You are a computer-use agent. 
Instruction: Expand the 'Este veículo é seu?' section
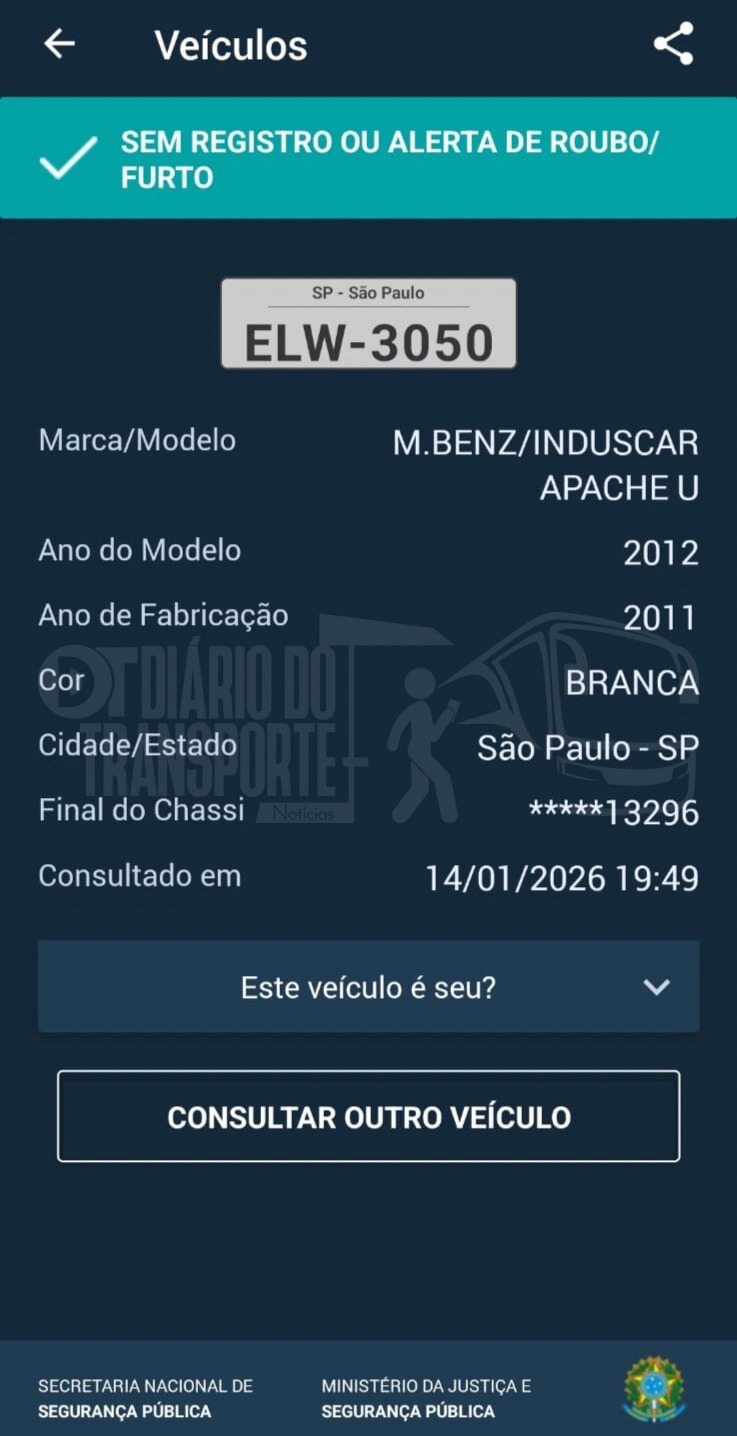point(368,987)
